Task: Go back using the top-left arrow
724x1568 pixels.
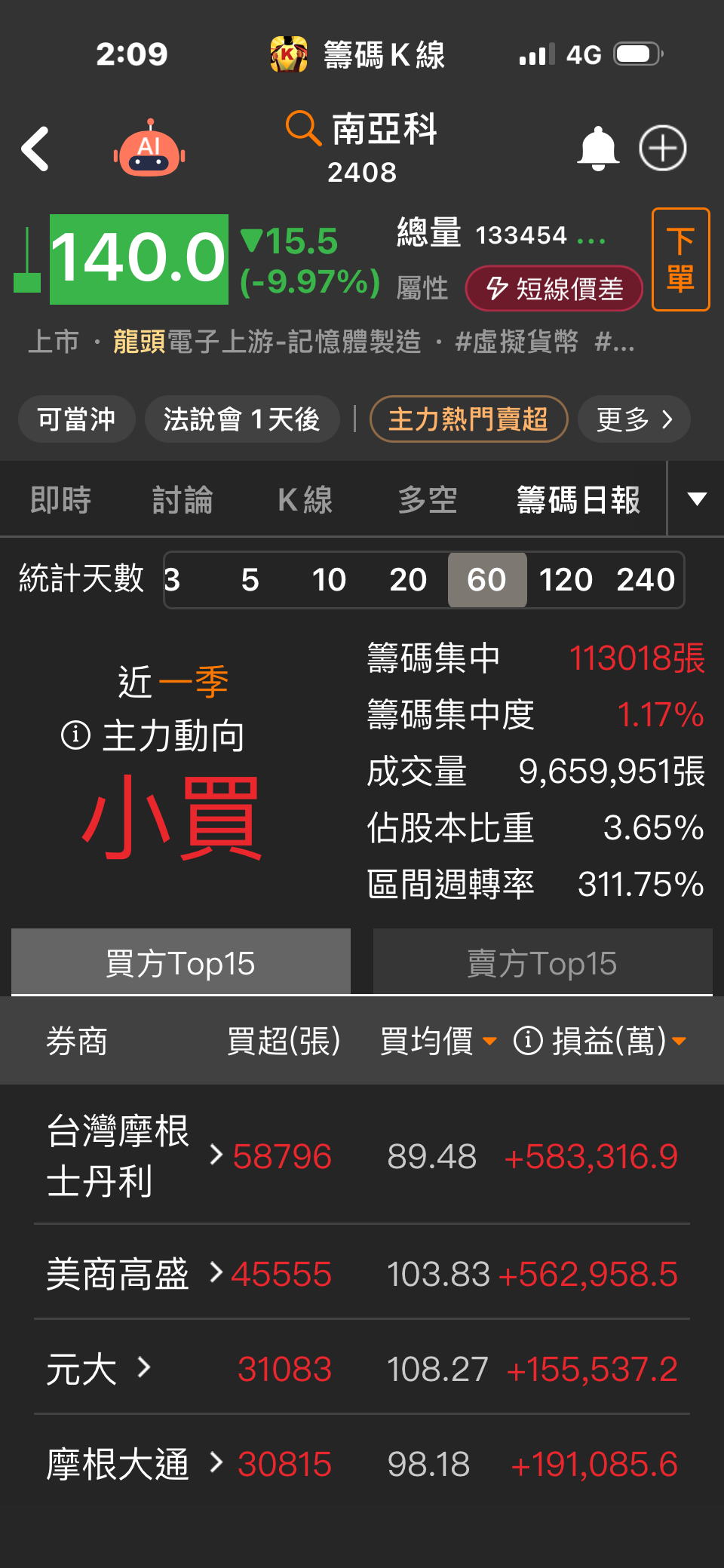Action: tap(35, 149)
